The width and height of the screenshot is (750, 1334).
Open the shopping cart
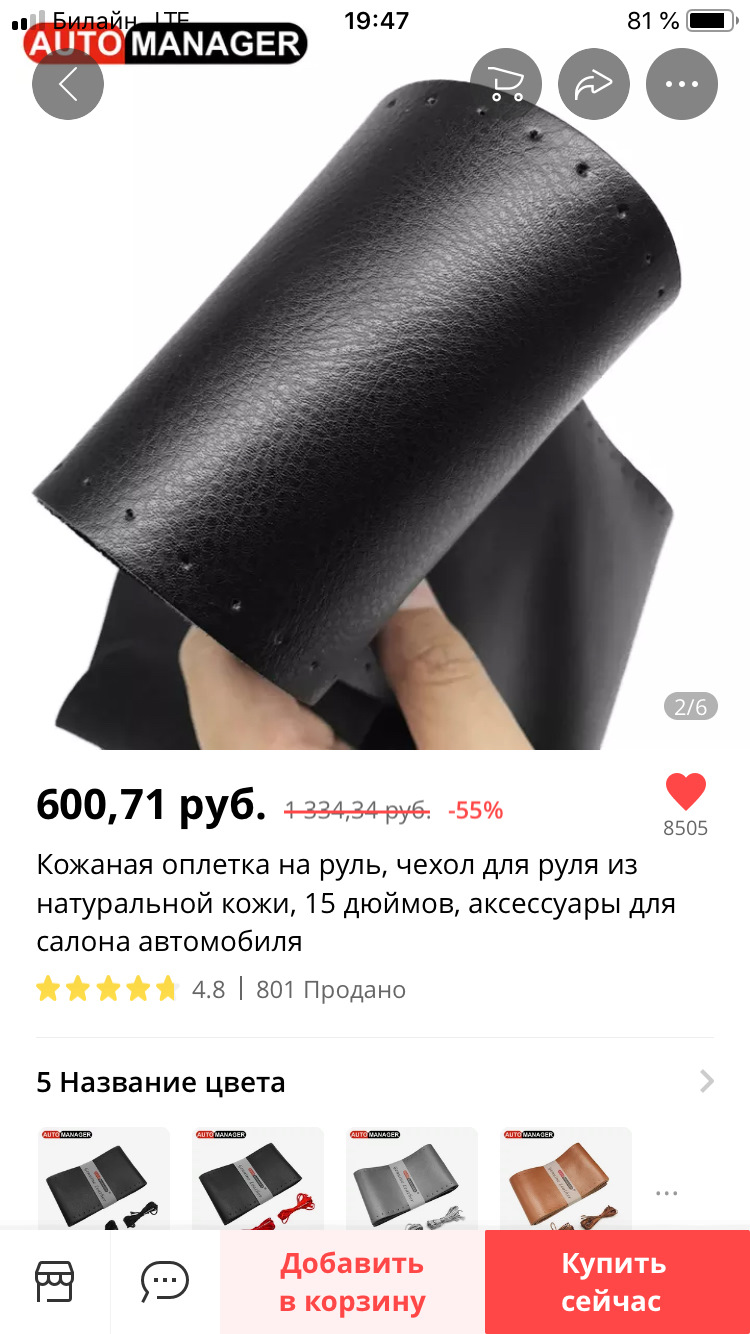(506, 85)
